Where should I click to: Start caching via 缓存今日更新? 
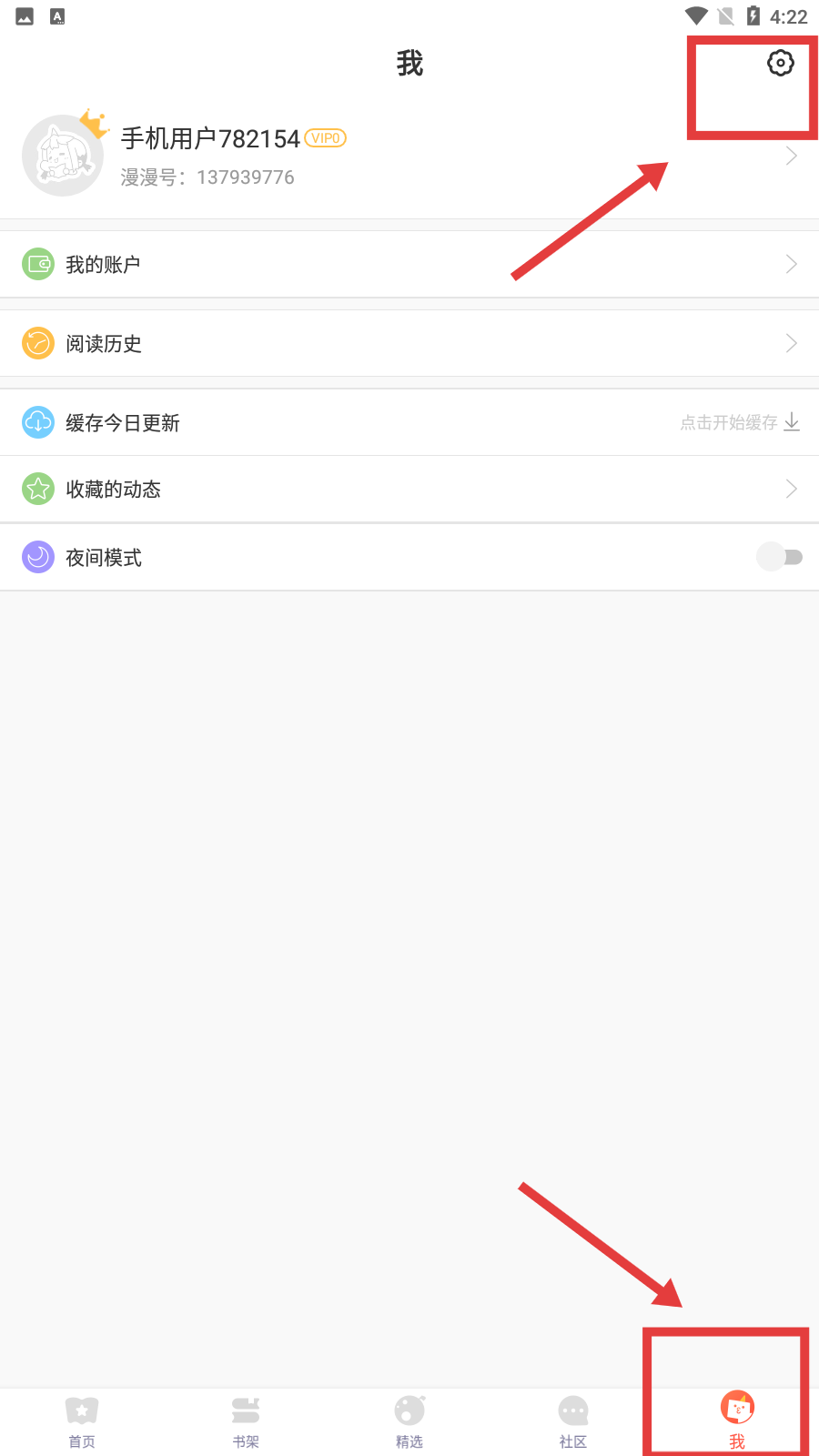coord(409,422)
